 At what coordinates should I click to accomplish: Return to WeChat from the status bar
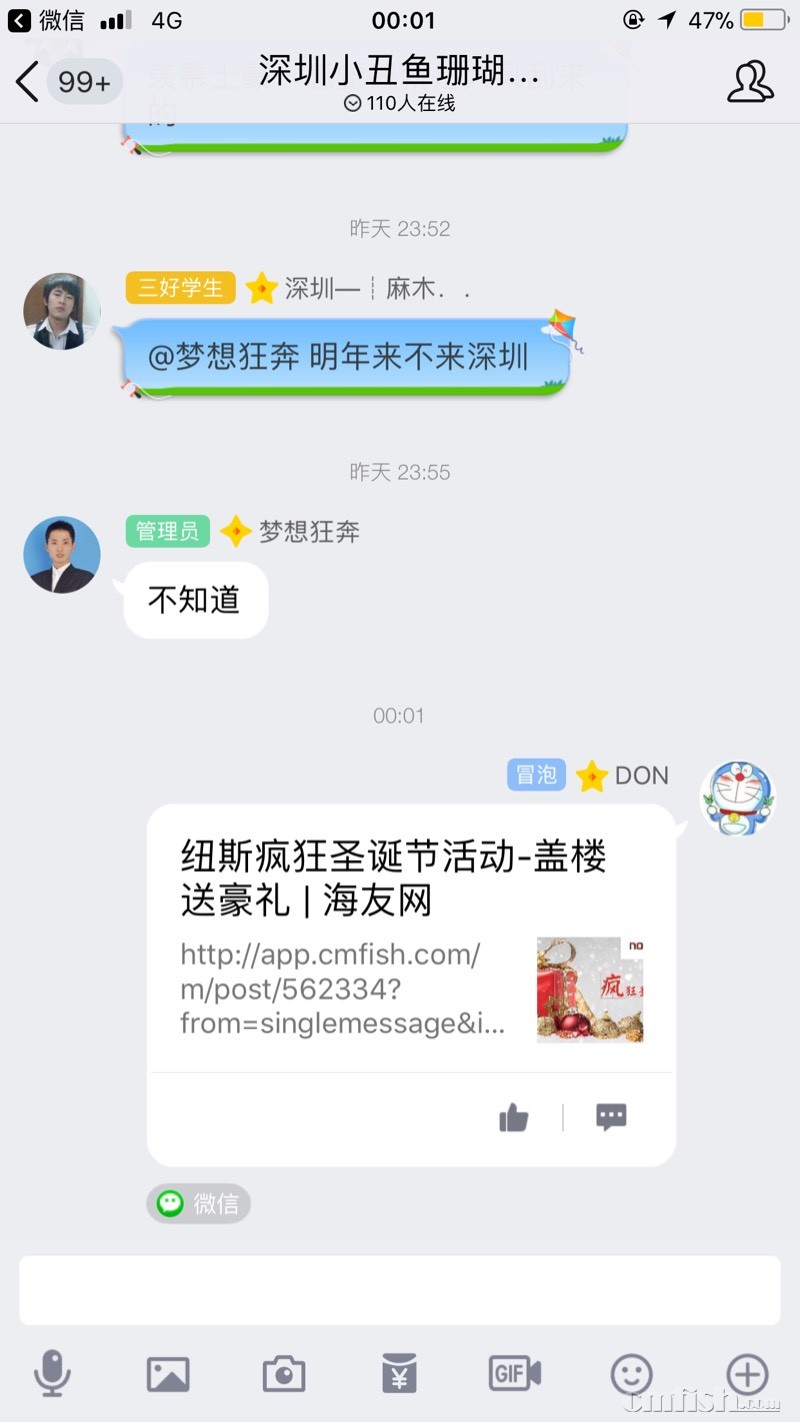pyautogui.click(x=47, y=20)
